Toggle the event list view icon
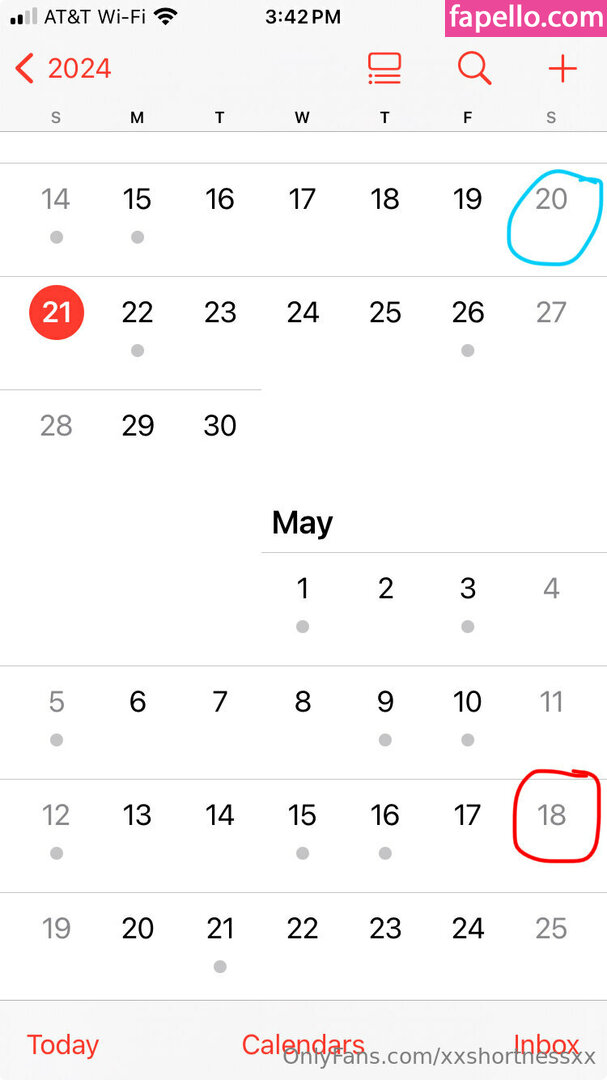The image size is (607, 1080). (384, 69)
